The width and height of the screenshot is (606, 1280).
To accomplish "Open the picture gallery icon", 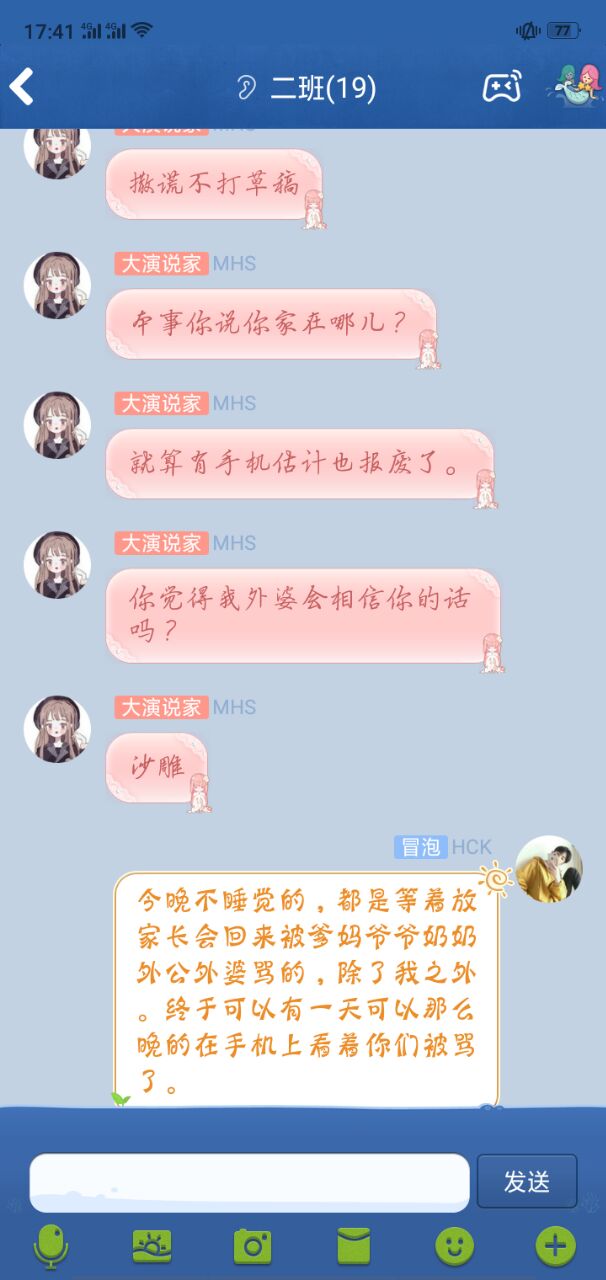I will pos(152,1246).
